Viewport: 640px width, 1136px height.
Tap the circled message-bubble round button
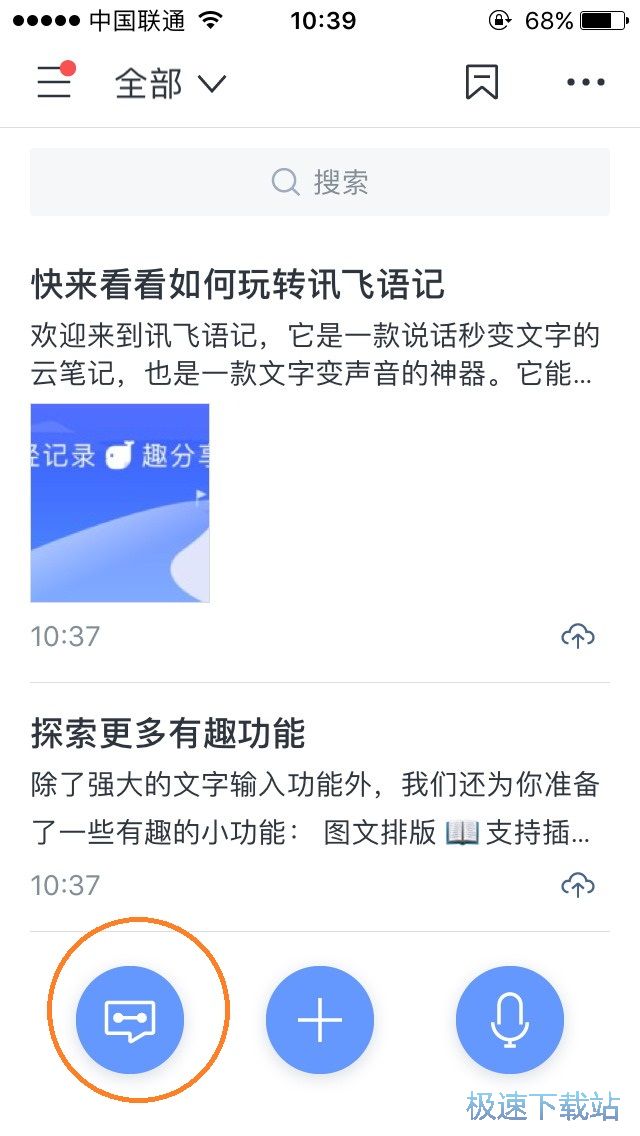(x=130, y=1020)
